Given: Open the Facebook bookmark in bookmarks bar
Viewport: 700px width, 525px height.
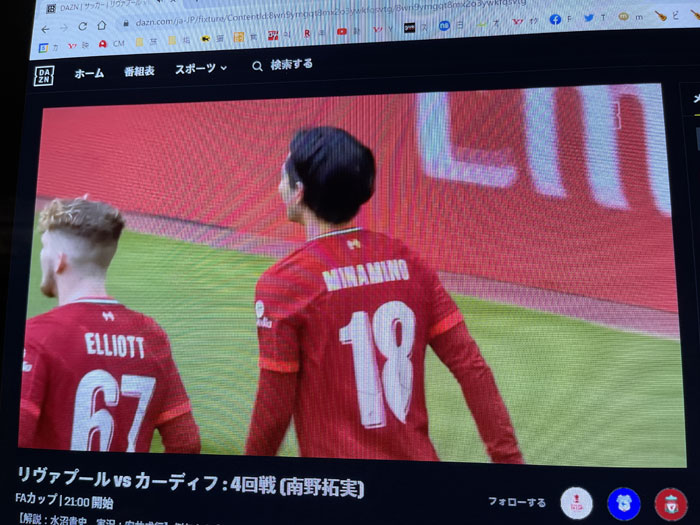Looking at the screenshot, I should pos(555,18).
